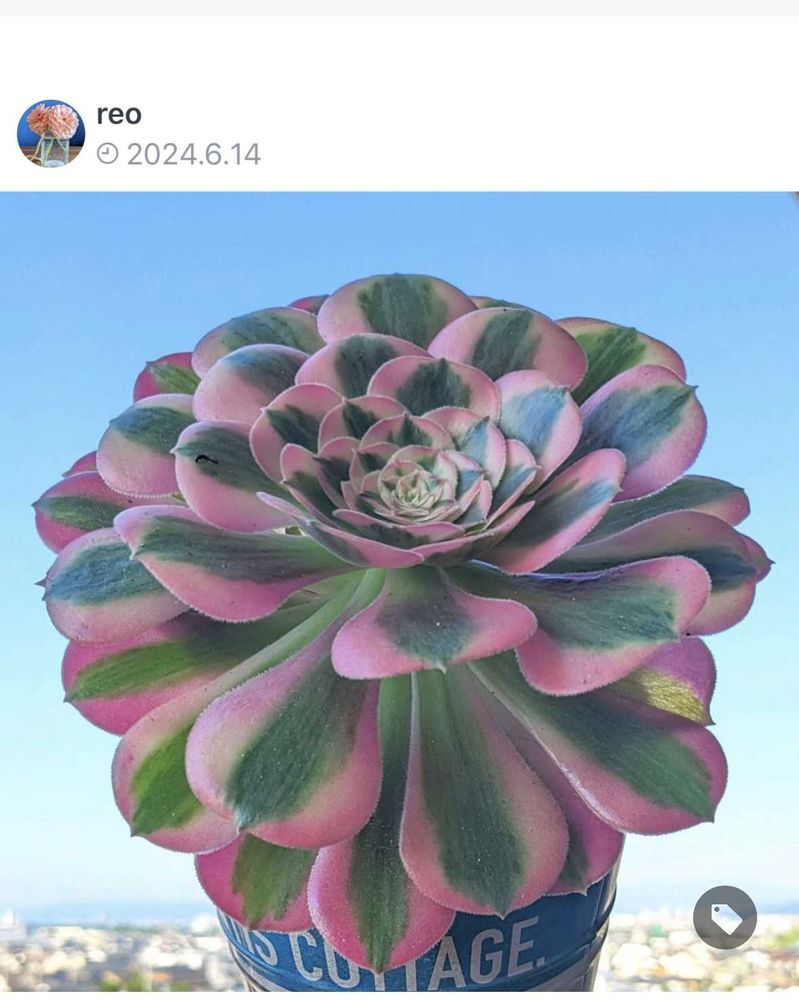Image resolution: width=799 pixels, height=1000 pixels.
Task: Open reo's profile picture
Action: [51, 133]
